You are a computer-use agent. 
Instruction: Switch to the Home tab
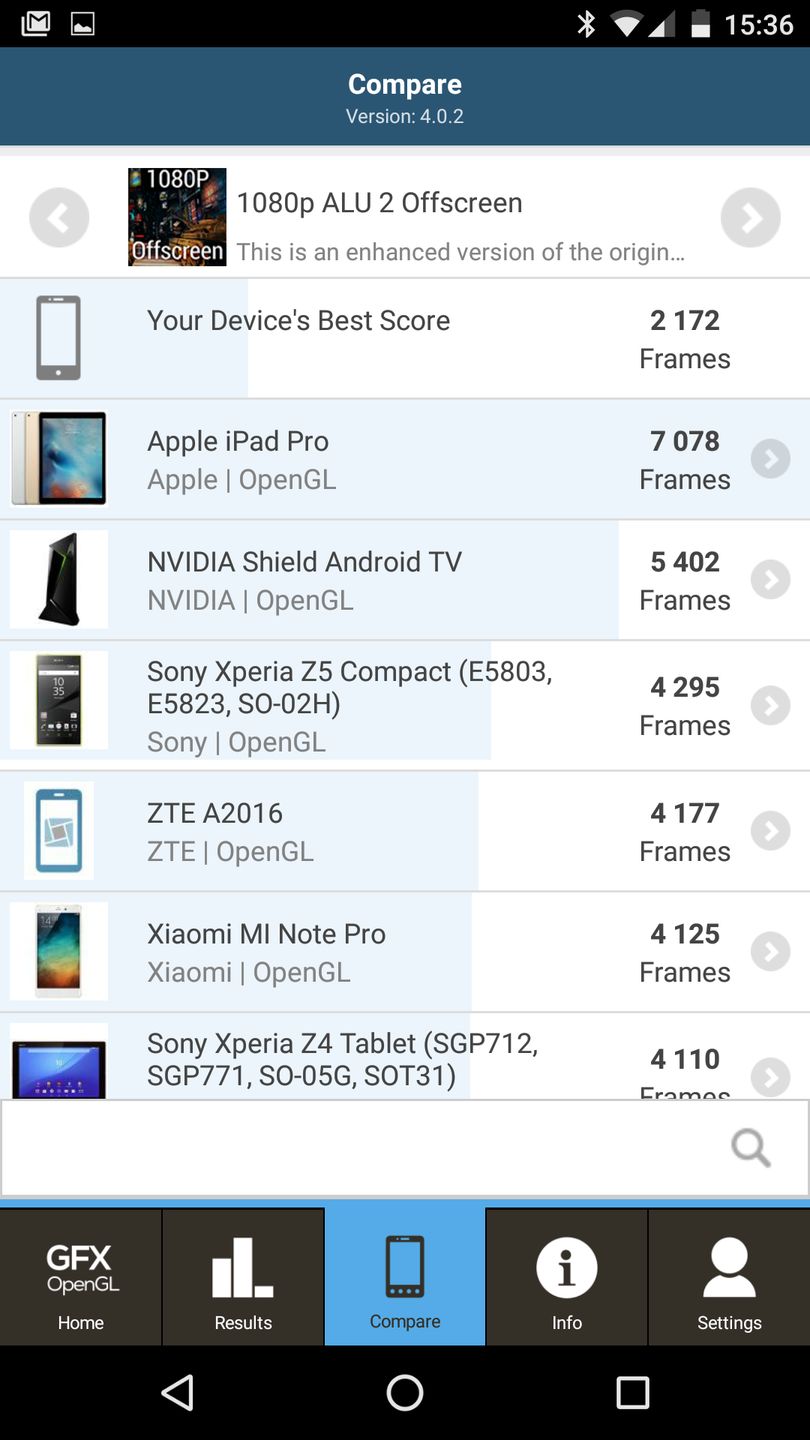tap(81, 1277)
